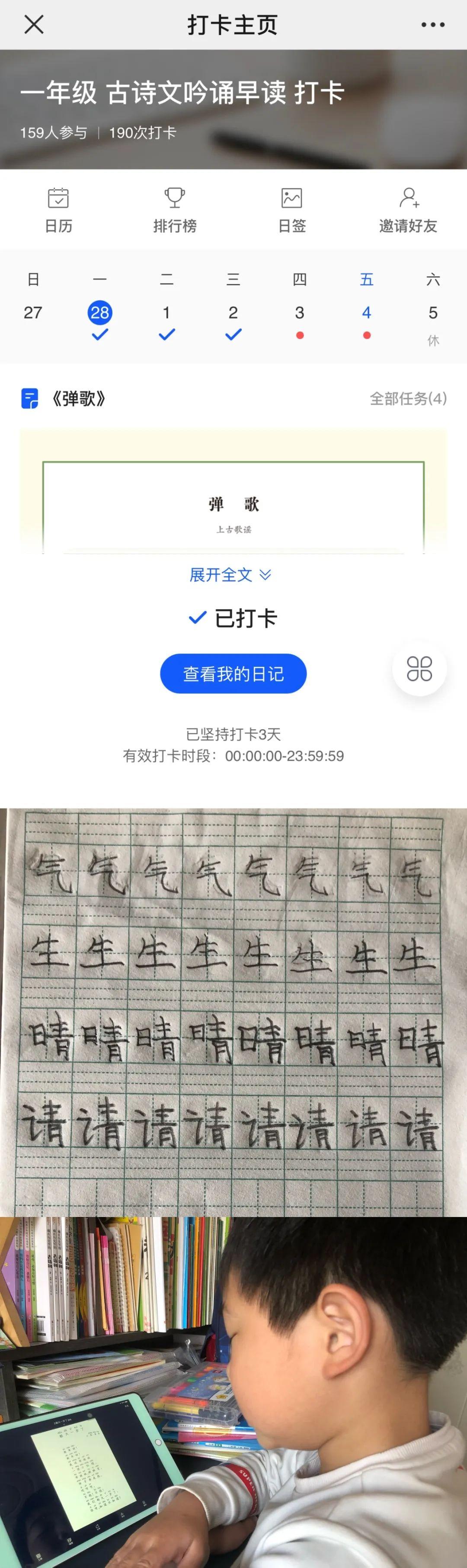Tap 查看我的日记 button
Screen dimensions: 467x1568
233,673
